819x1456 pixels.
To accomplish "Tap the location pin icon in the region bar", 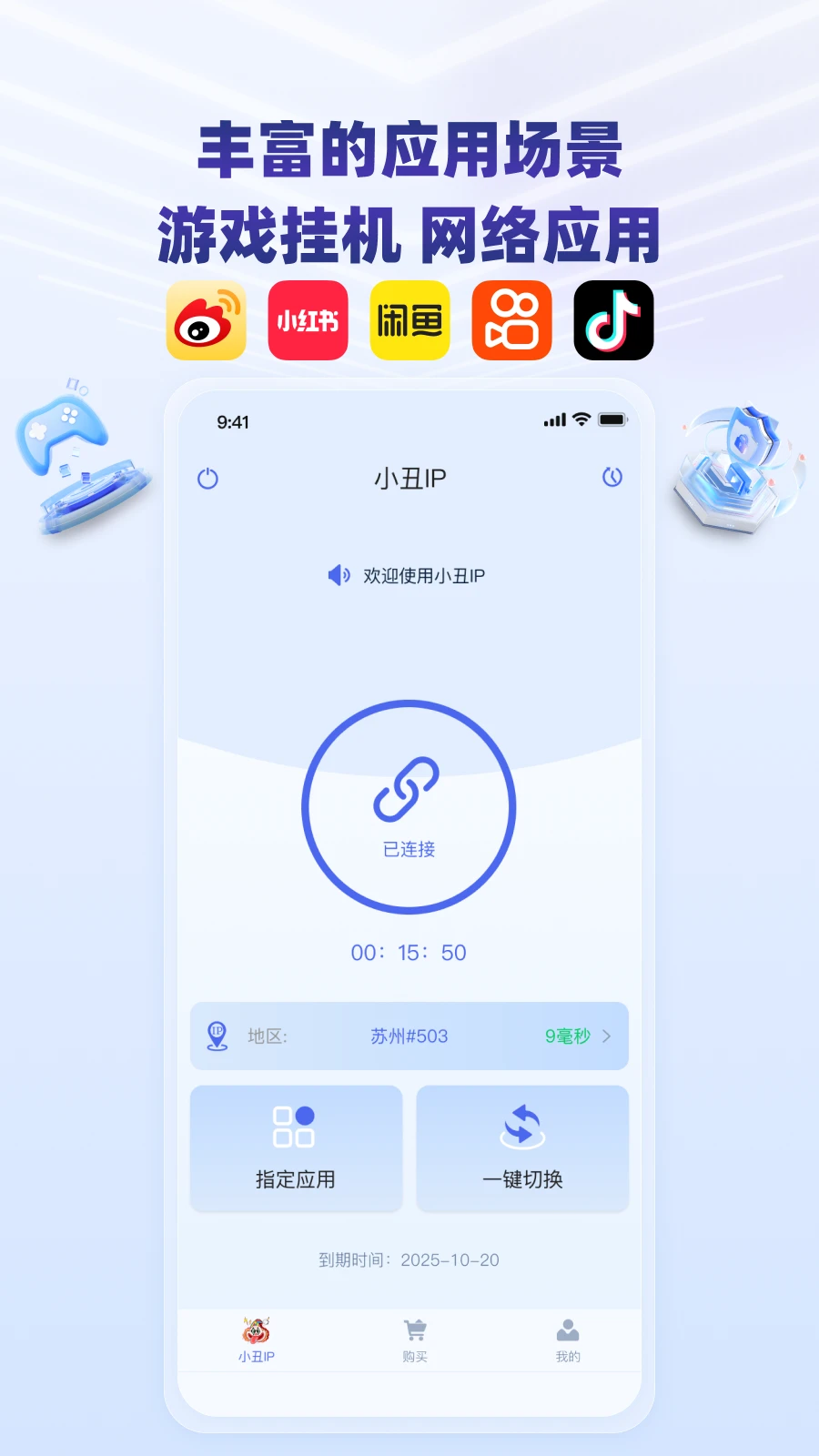I will (x=217, y=1036).
